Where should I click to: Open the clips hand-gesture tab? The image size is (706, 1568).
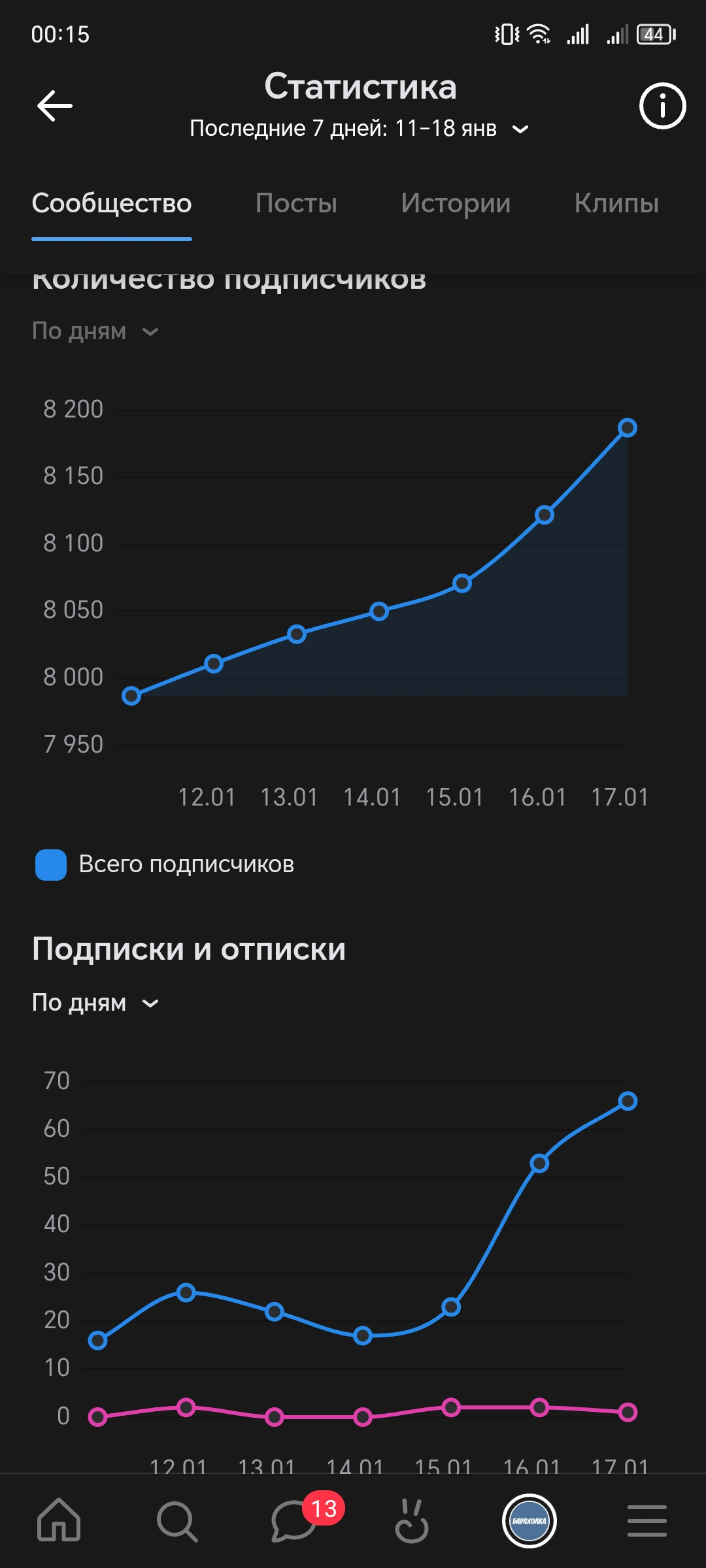[411, 1520]
